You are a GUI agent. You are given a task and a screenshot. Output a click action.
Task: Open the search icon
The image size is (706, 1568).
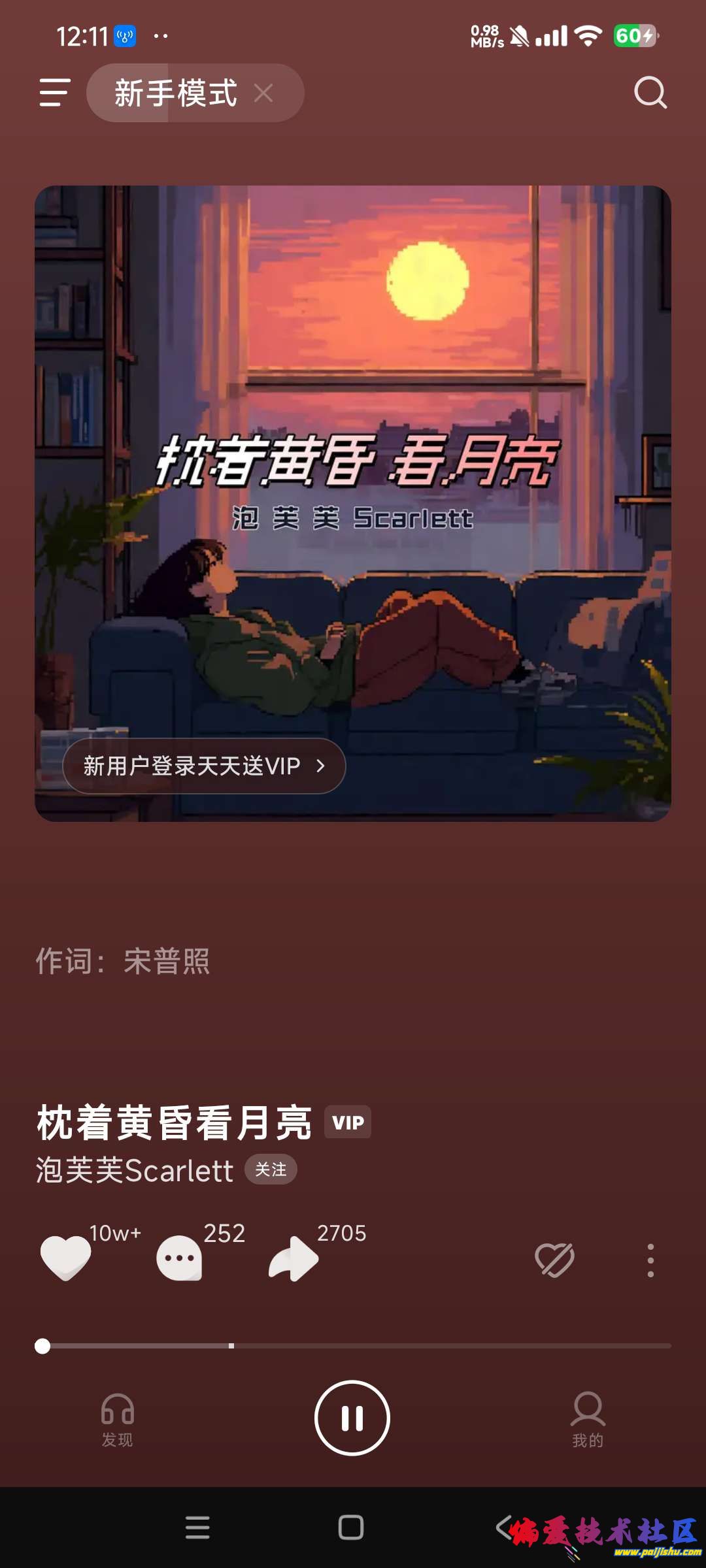(650, 93)
